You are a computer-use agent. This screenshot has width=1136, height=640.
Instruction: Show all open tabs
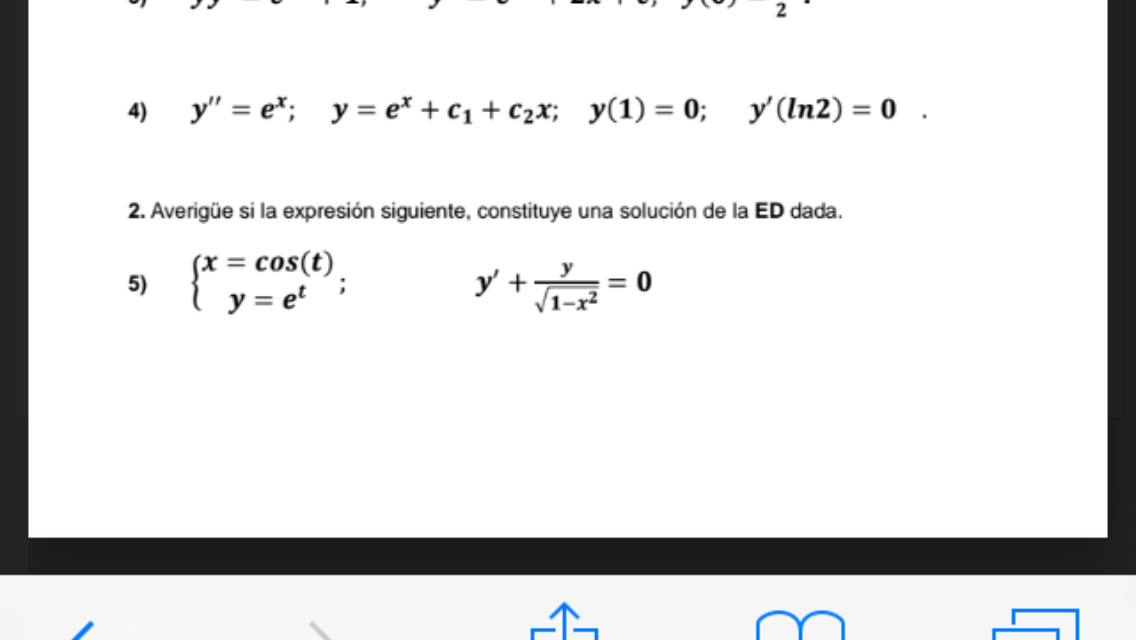[x=1035, y=626]
